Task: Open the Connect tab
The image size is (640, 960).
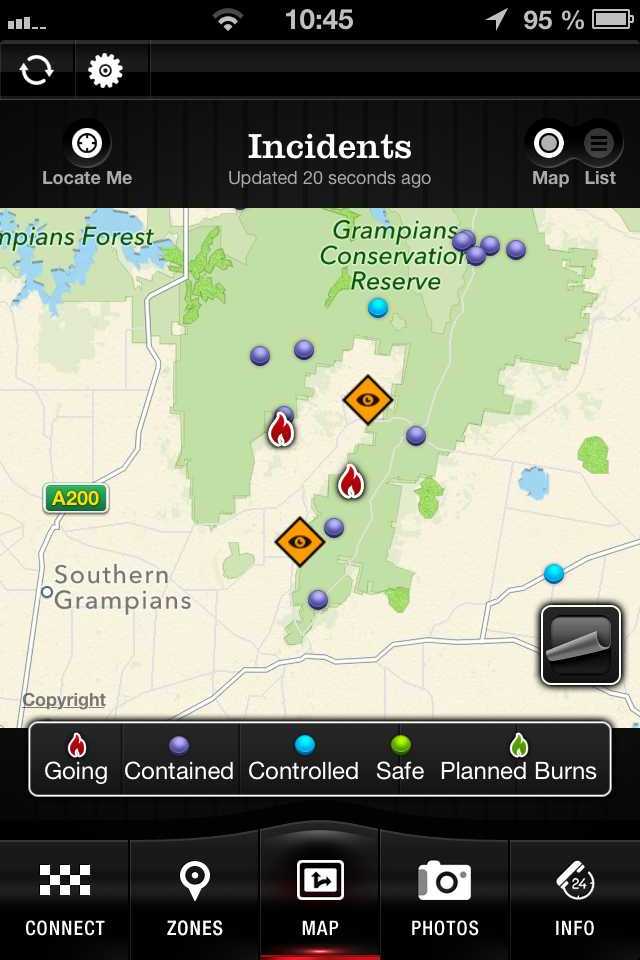Action: (65, 900)
